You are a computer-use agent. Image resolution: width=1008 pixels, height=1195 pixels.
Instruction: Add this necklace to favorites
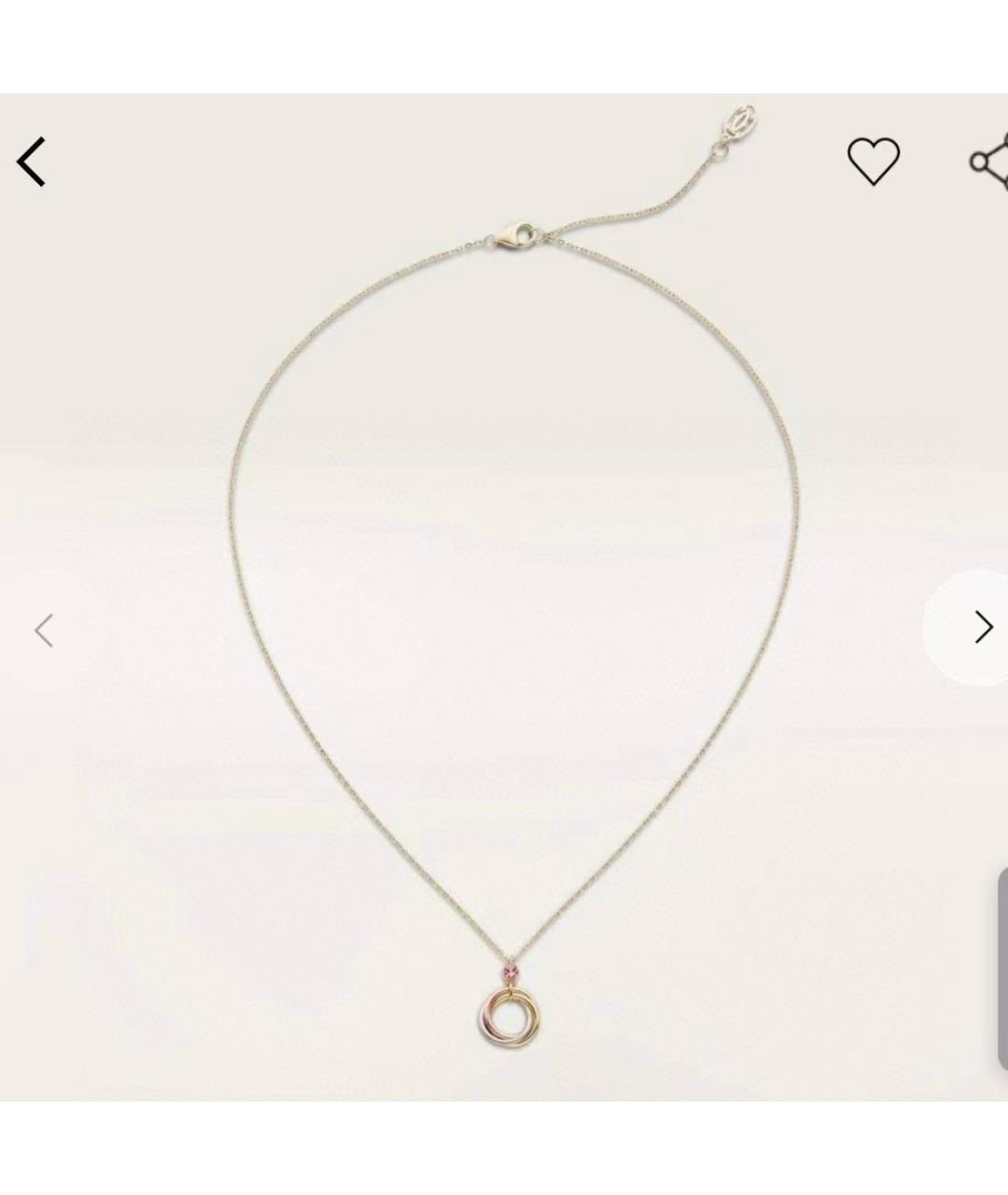pyautogui.click(x=873, y=161)
